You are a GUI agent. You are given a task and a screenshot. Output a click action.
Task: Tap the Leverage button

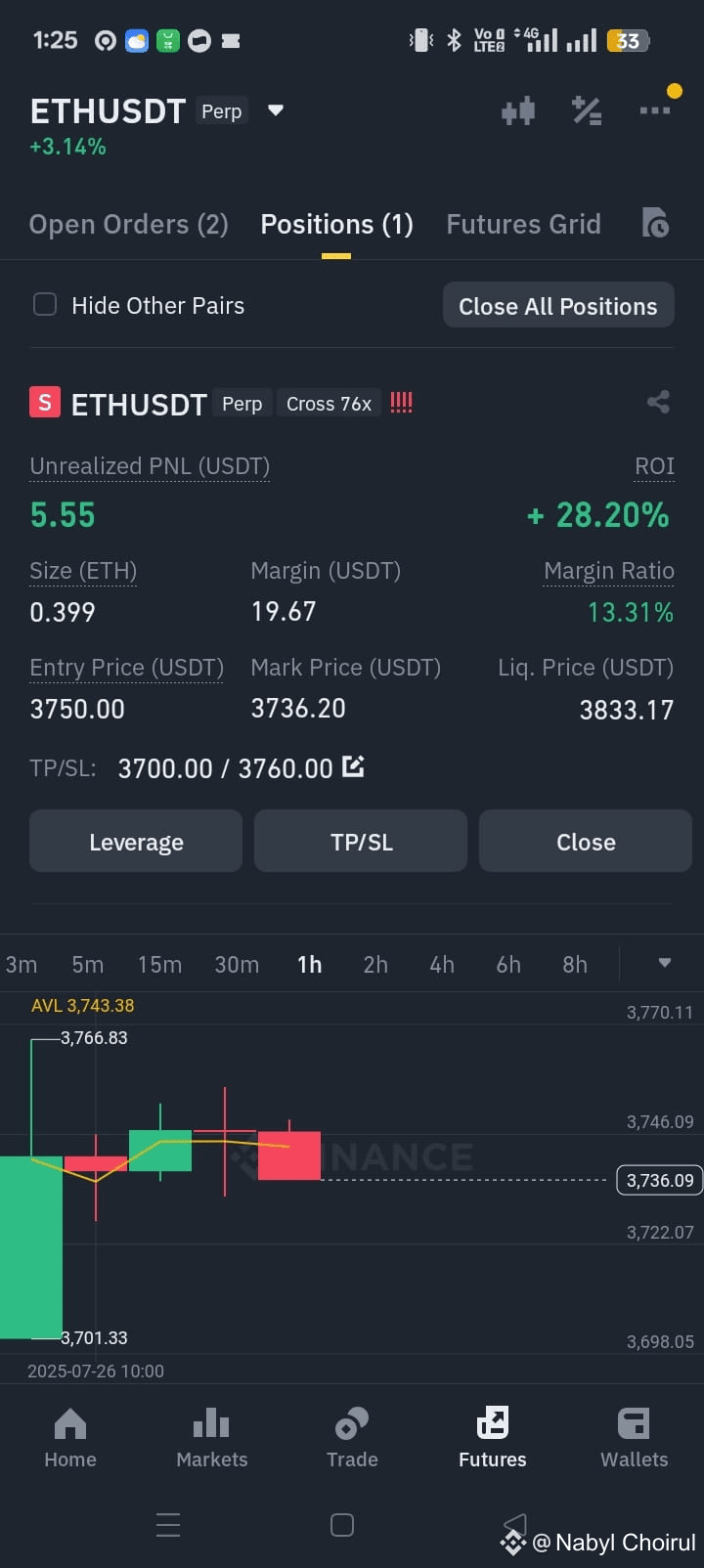tap(136, 841)
